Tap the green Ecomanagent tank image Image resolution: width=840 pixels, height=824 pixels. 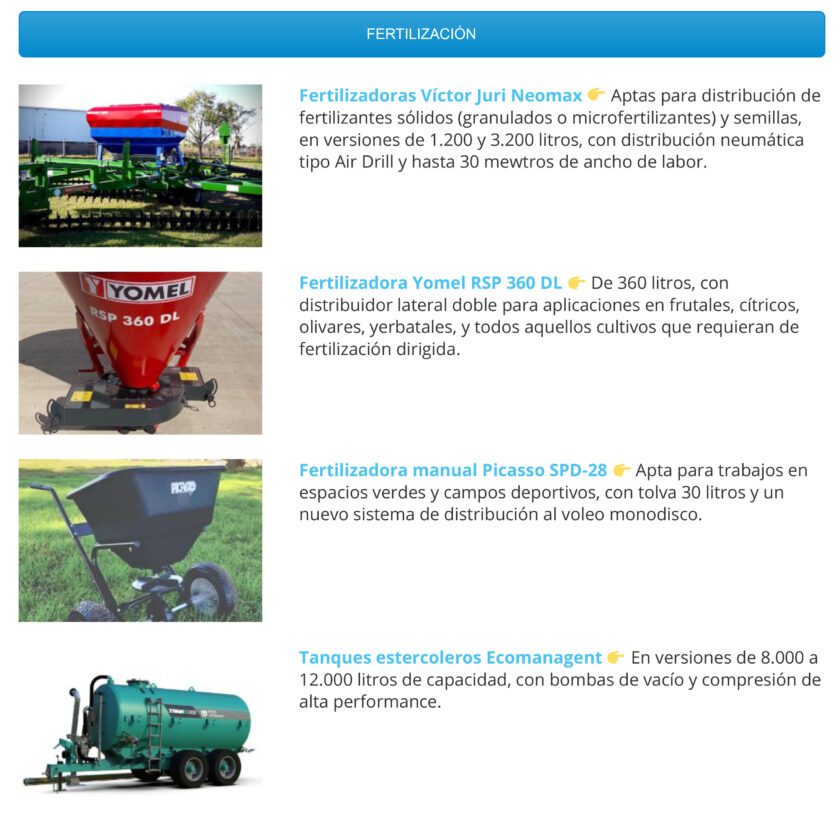click(x=140, y=728)
